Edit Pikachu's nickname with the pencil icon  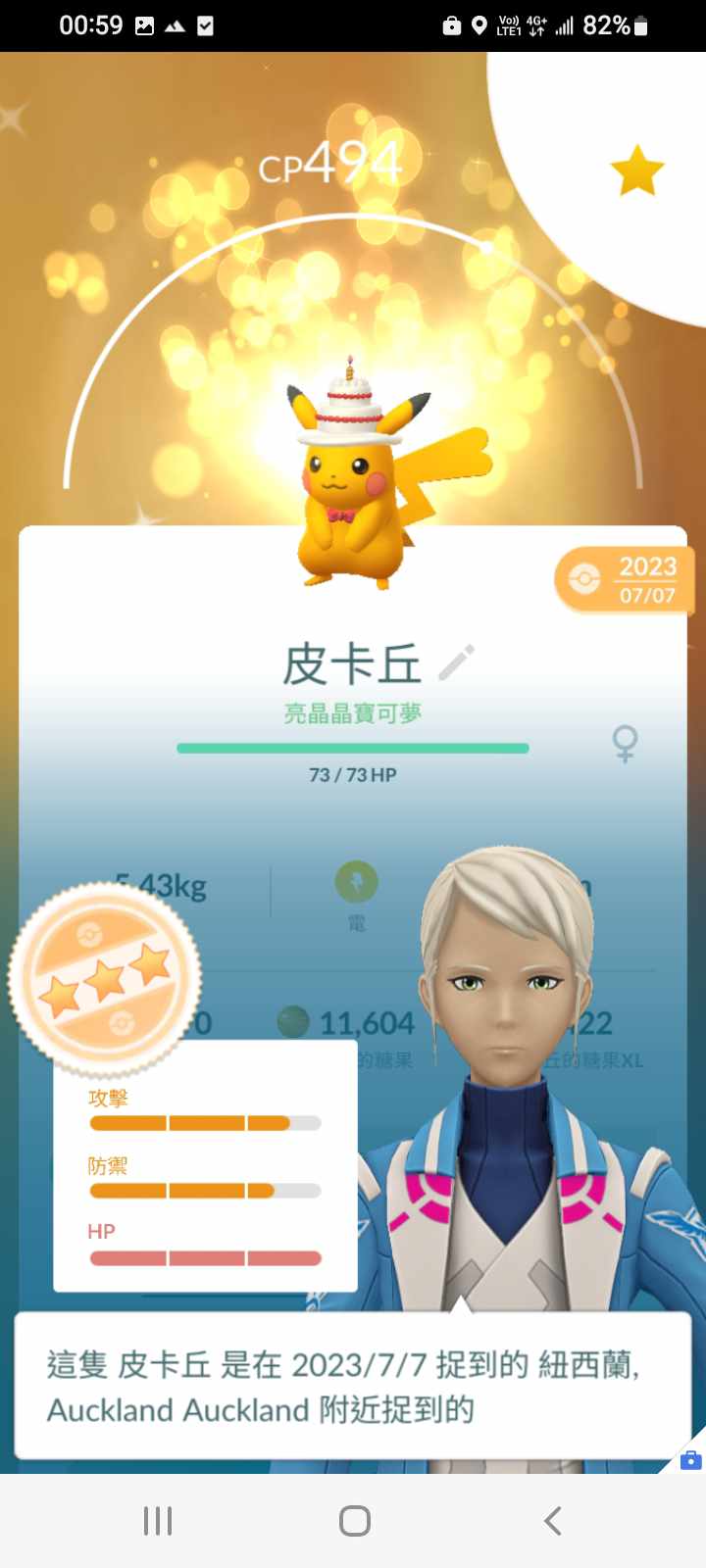pyautogui.click(x=456, y=663)
